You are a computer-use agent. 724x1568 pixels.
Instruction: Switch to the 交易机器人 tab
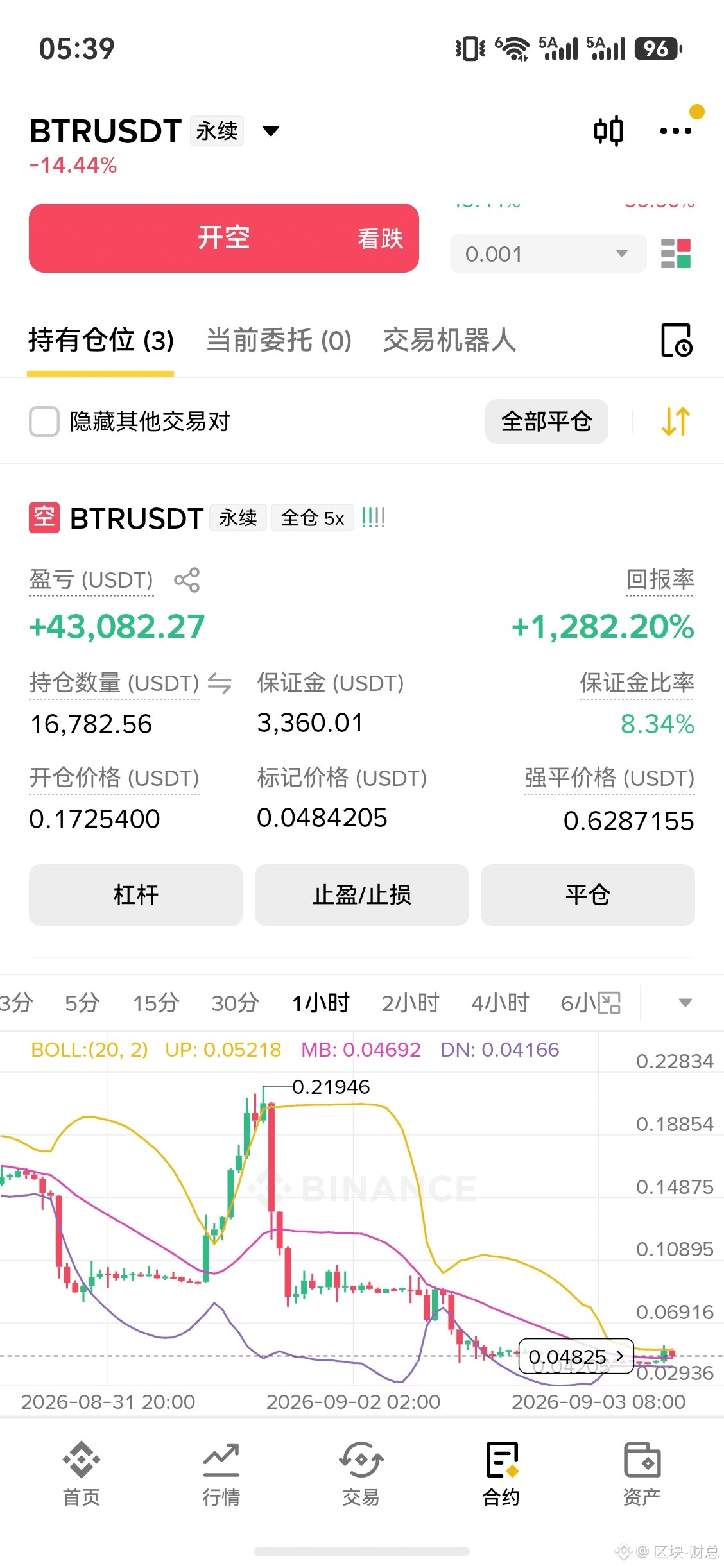449,340
